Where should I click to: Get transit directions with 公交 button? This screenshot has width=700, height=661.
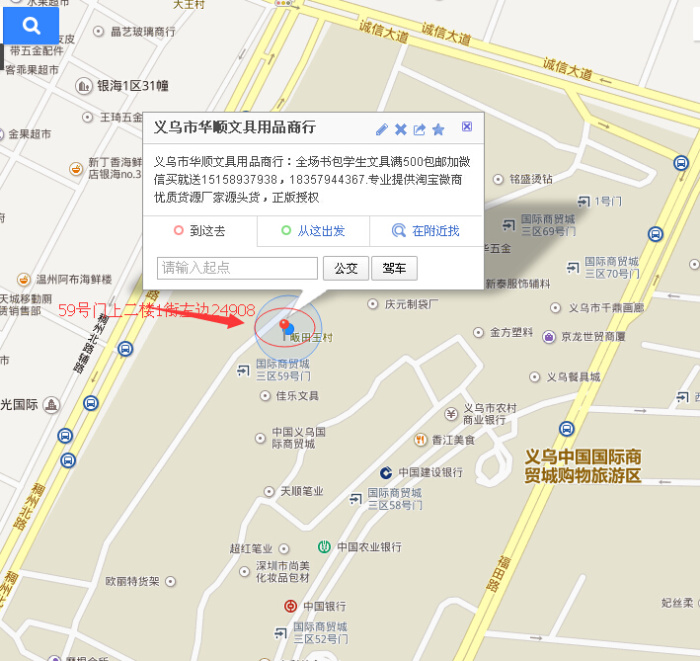click(345, 268)
